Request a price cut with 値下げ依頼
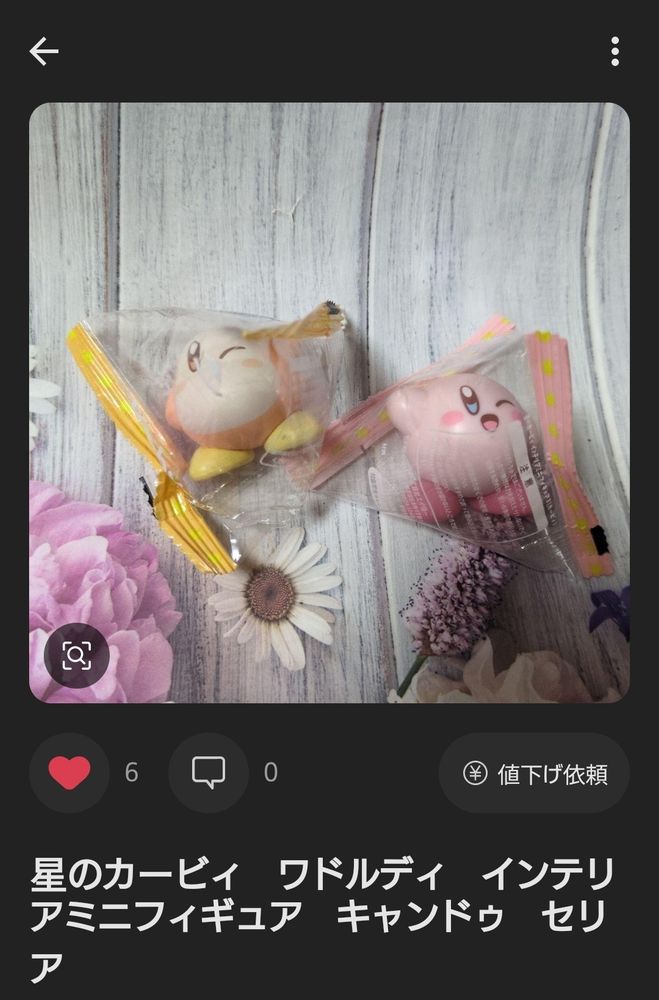 (x=535, y=774)
